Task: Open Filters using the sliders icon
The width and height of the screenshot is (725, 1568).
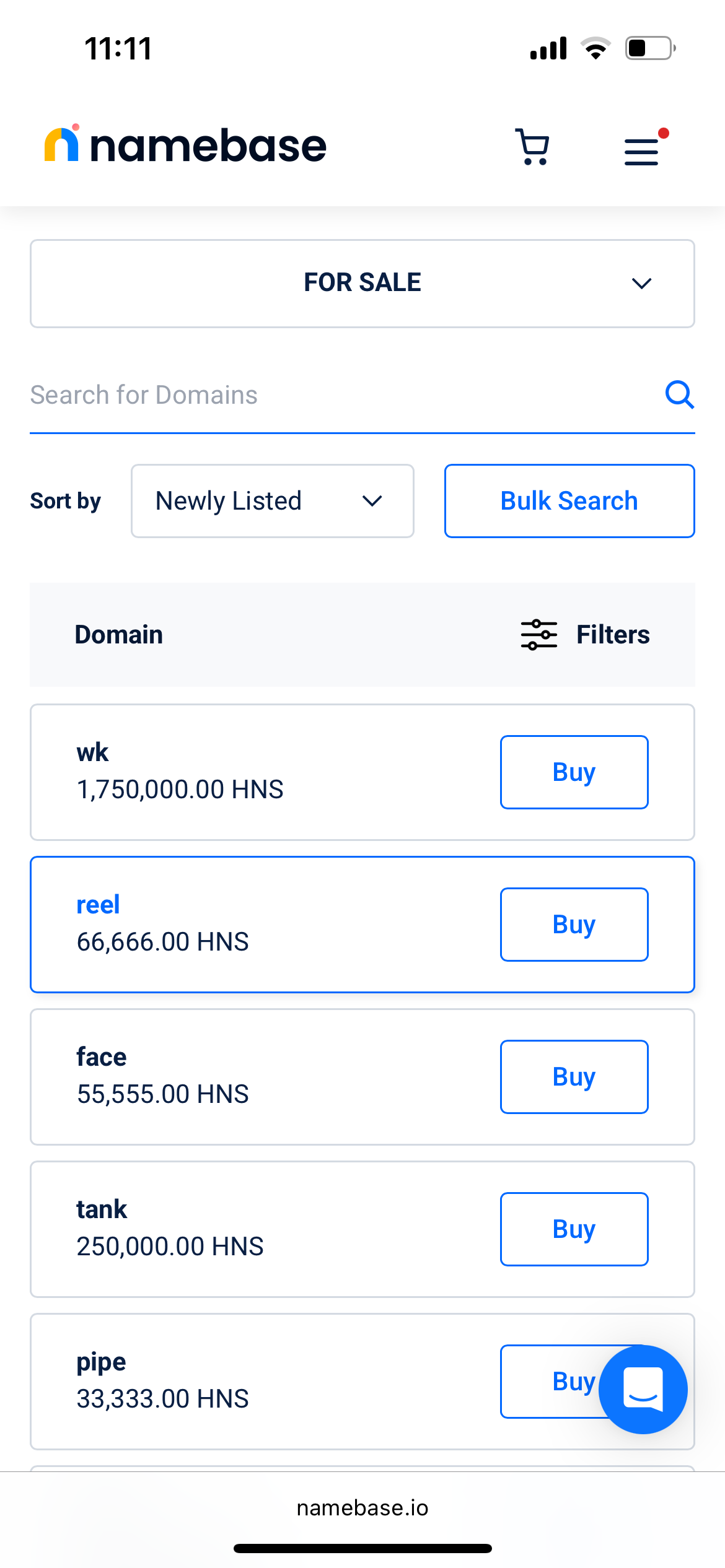Action: [x=538, y=634]
